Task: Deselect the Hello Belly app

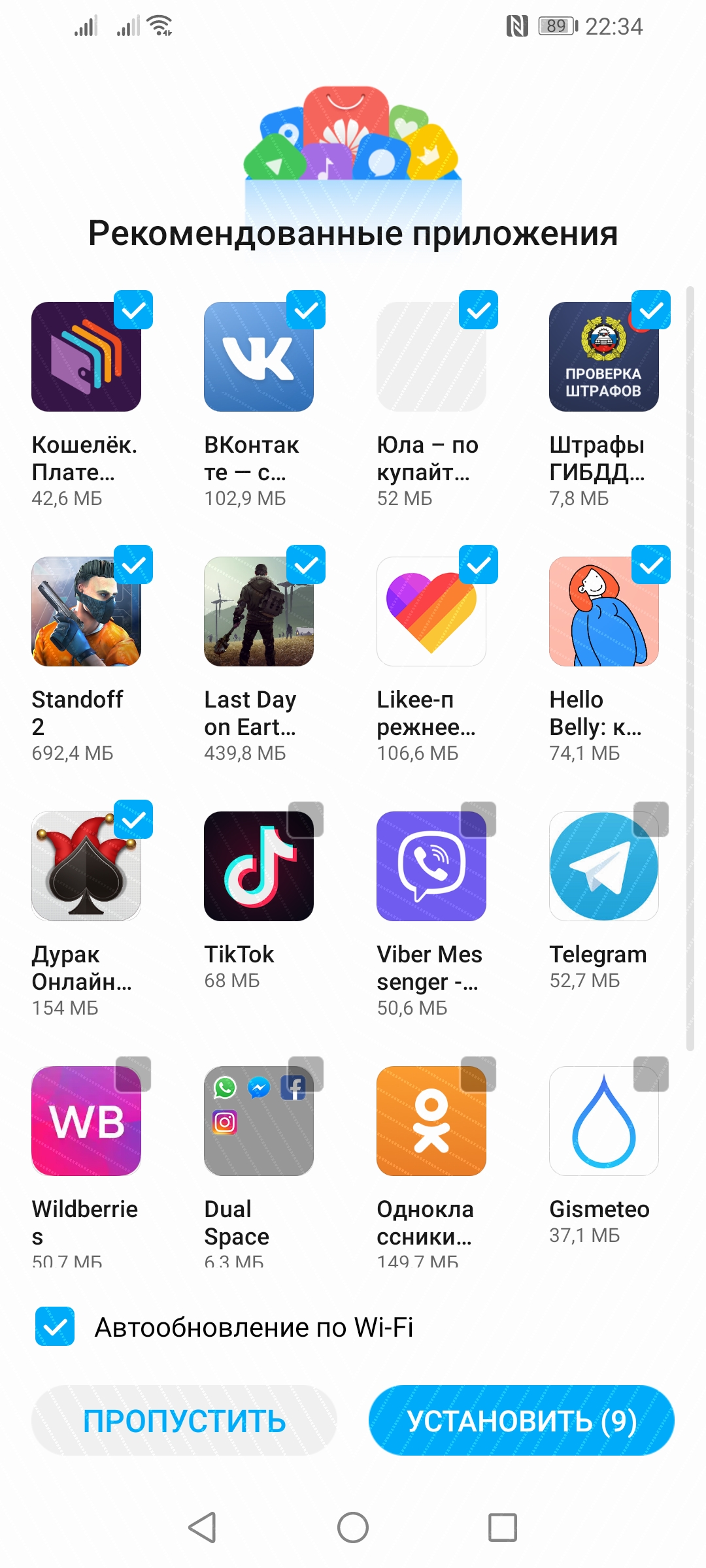Action: coord(651,565)
